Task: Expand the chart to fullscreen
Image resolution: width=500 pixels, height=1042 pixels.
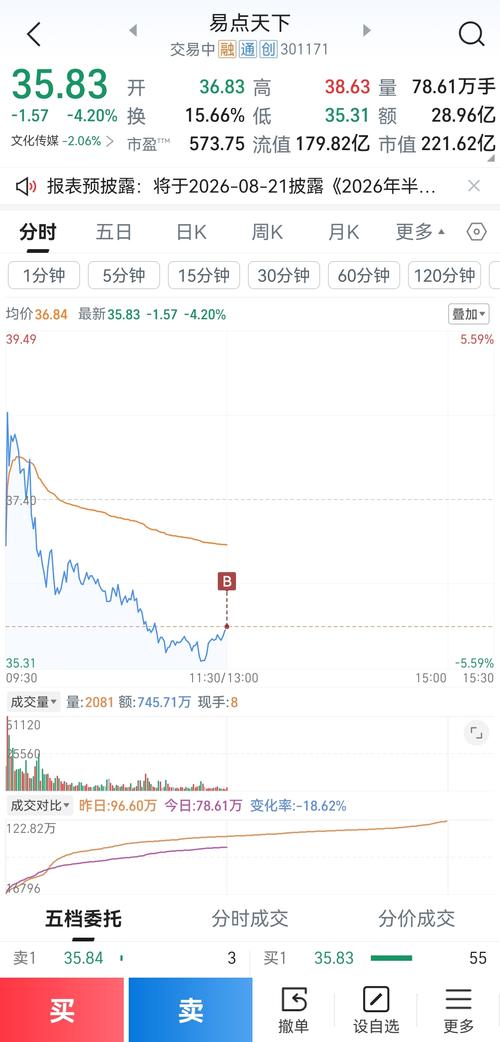Action: (x=476, y=733)
